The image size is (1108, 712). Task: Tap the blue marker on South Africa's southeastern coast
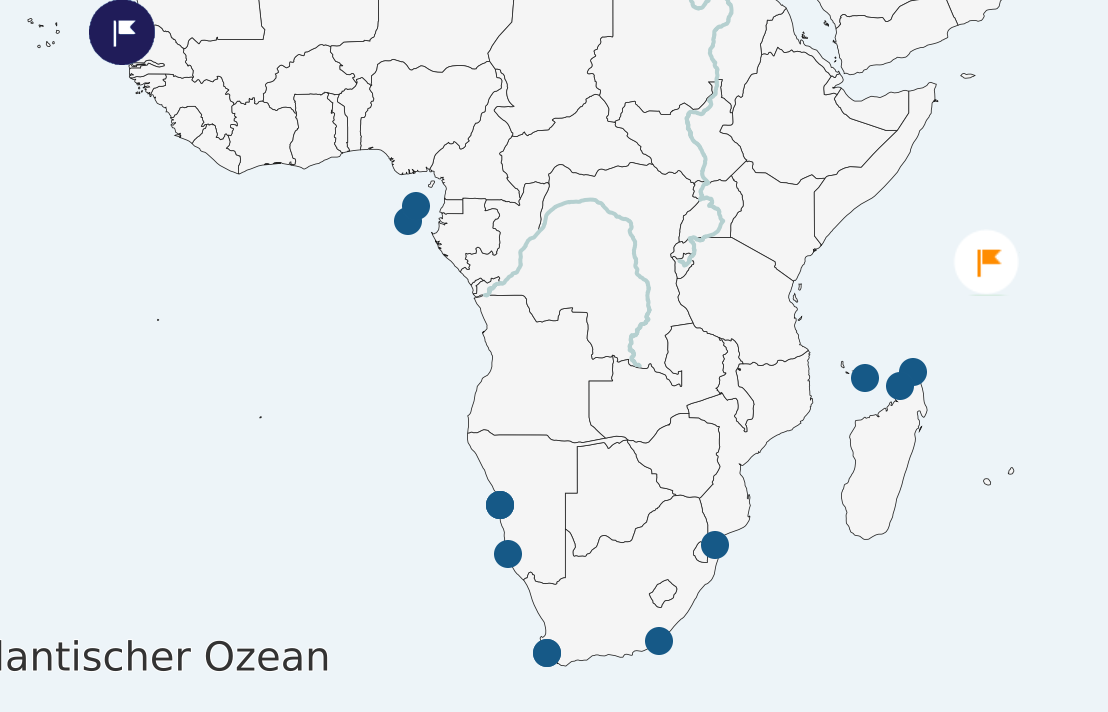point(659,641)
